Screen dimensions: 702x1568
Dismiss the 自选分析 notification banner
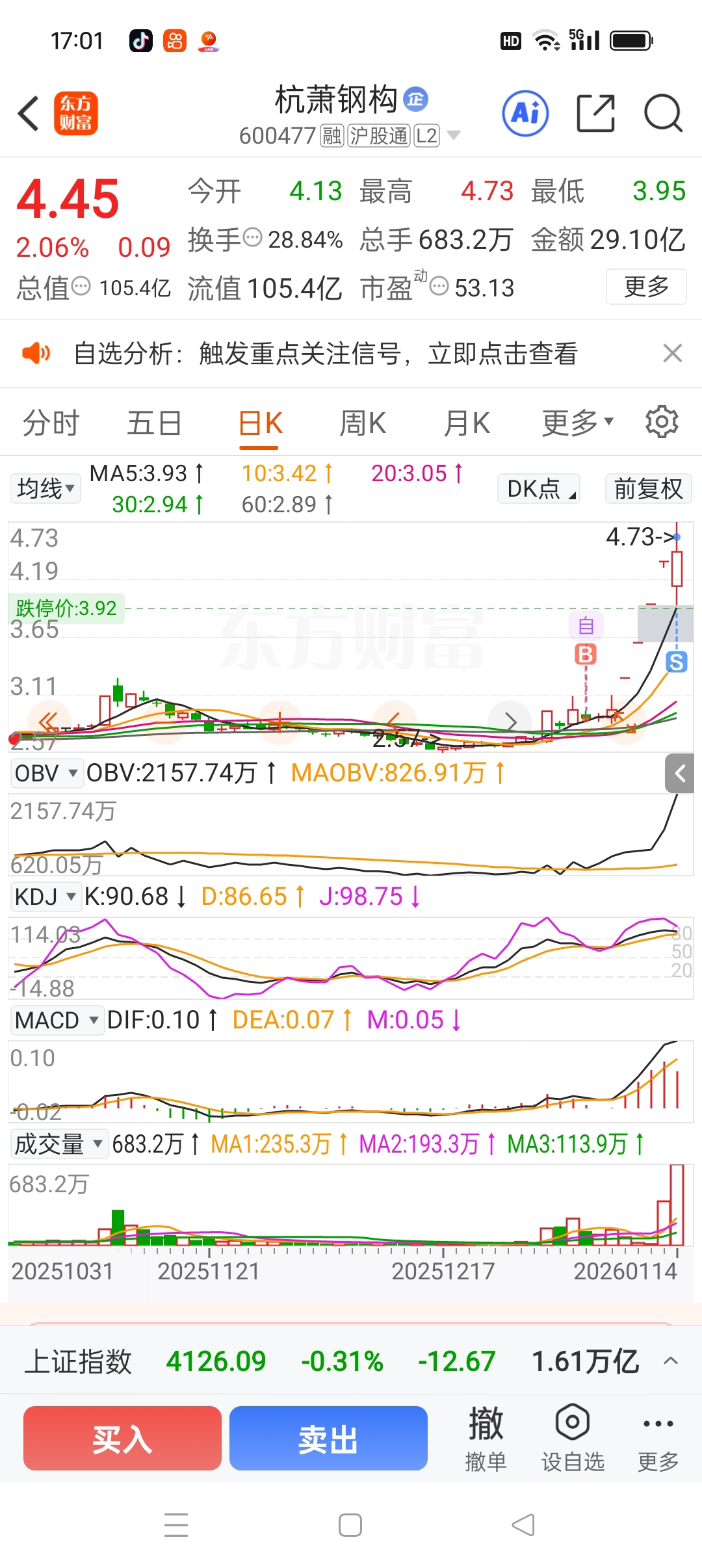tap(672, 353)
